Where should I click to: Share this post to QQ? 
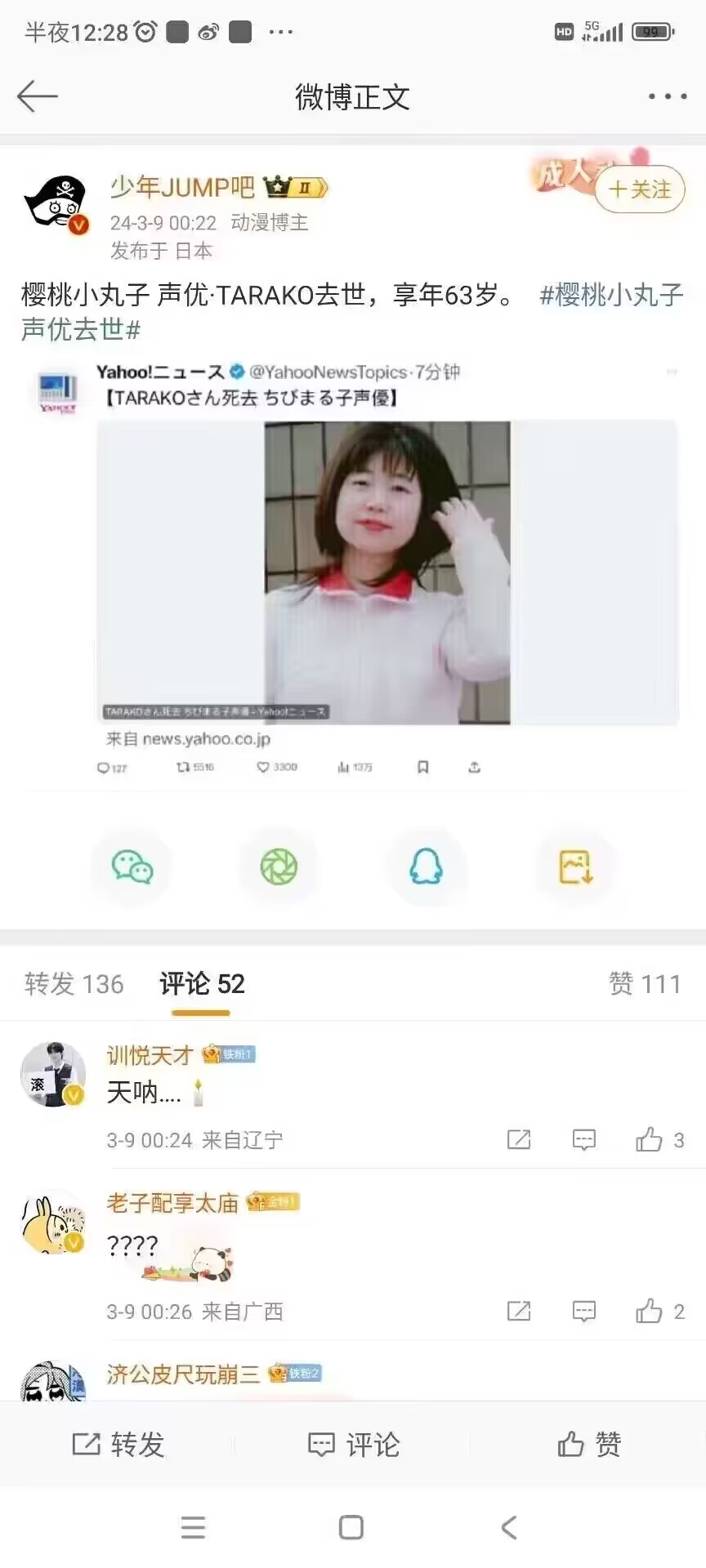426,867
